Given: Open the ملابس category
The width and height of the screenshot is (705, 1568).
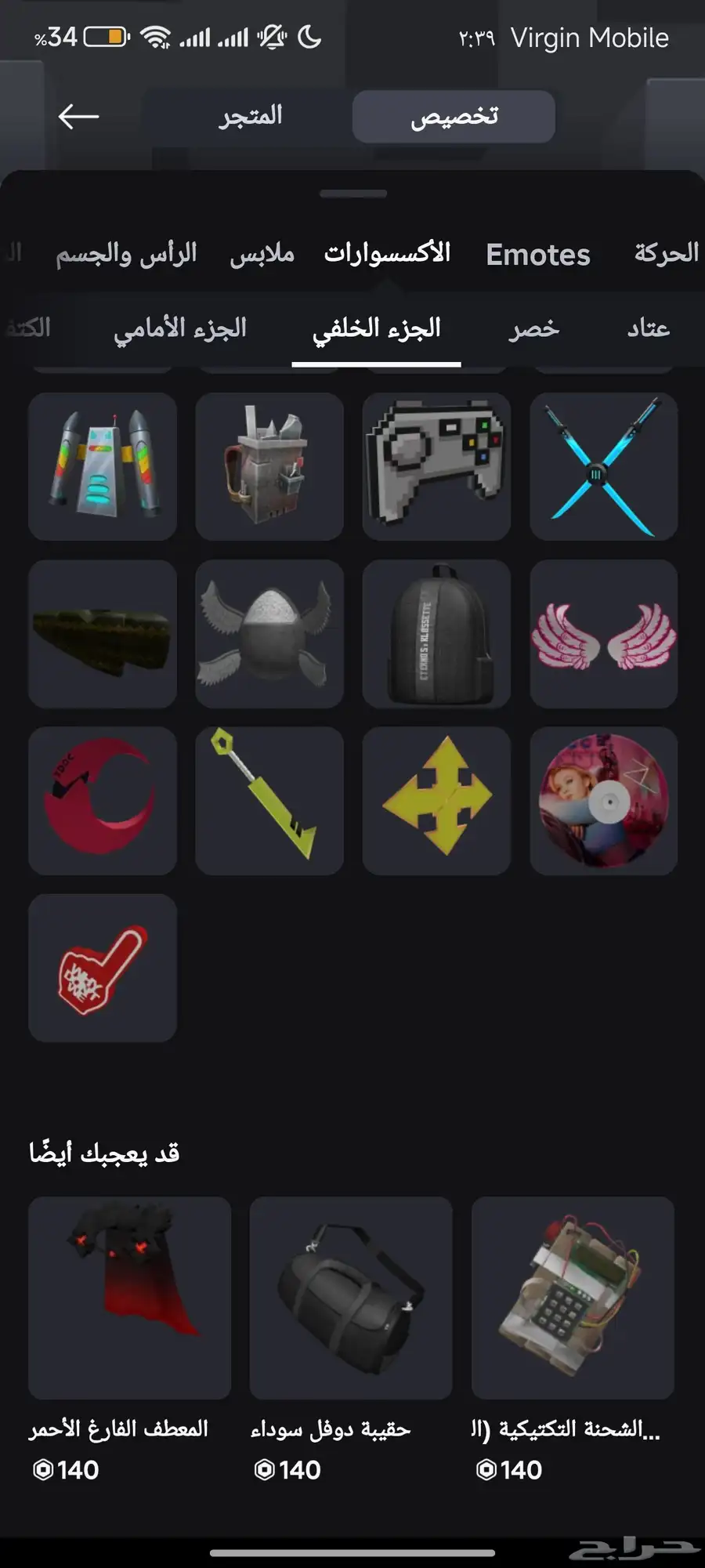Looking at the screenshot, I should pos(262,254).
